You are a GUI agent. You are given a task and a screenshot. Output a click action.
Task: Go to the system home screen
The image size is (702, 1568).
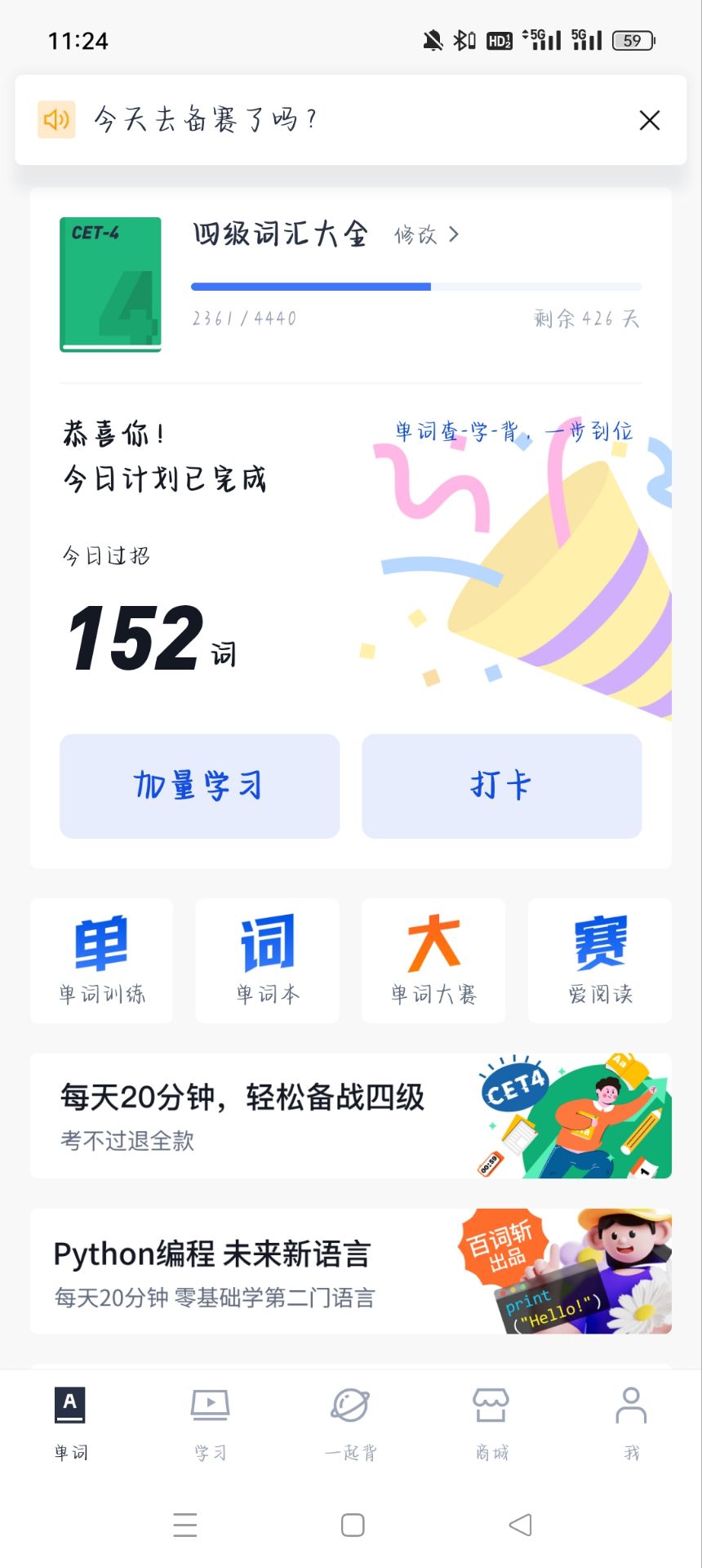click(x=353, y=1525)
